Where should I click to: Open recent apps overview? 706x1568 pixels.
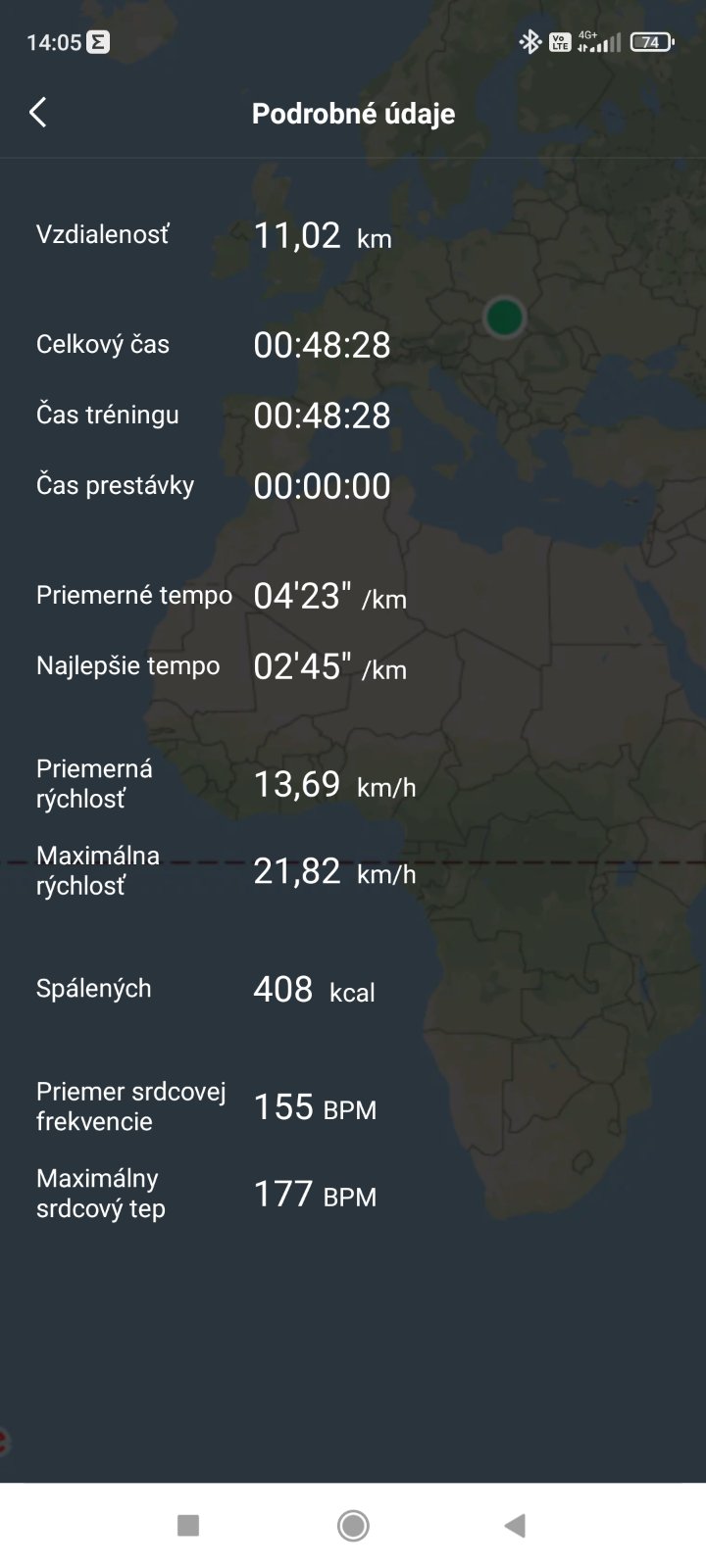188,1525
